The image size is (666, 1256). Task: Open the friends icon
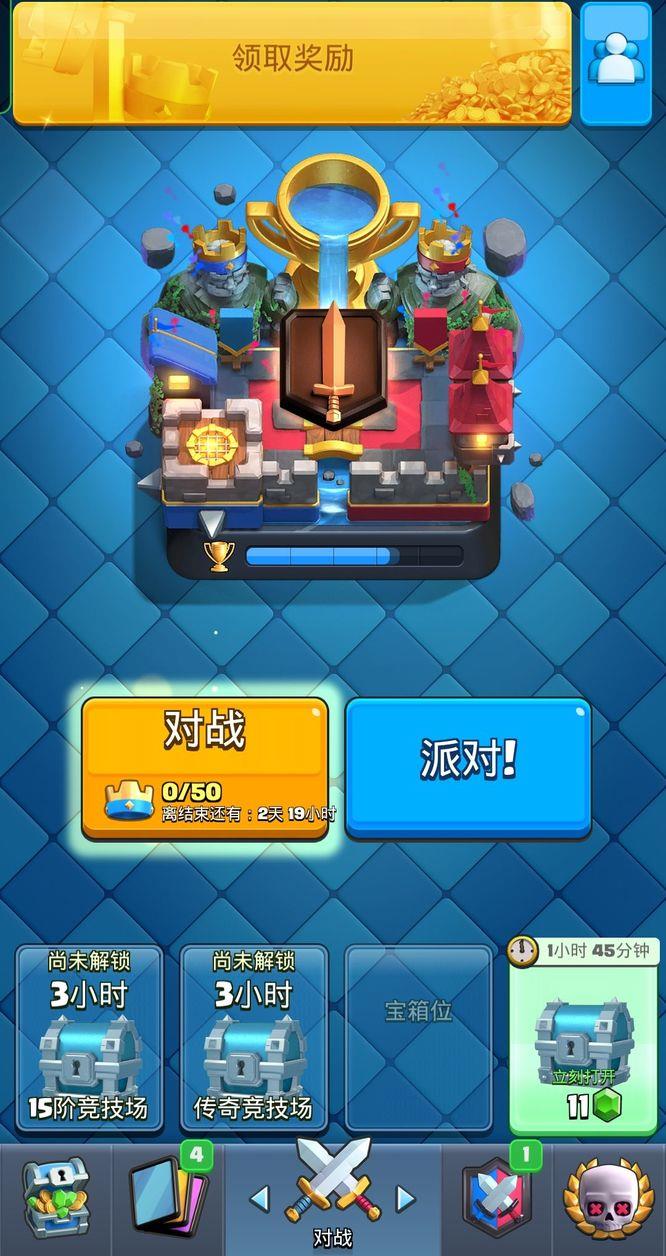coord(615,62)
